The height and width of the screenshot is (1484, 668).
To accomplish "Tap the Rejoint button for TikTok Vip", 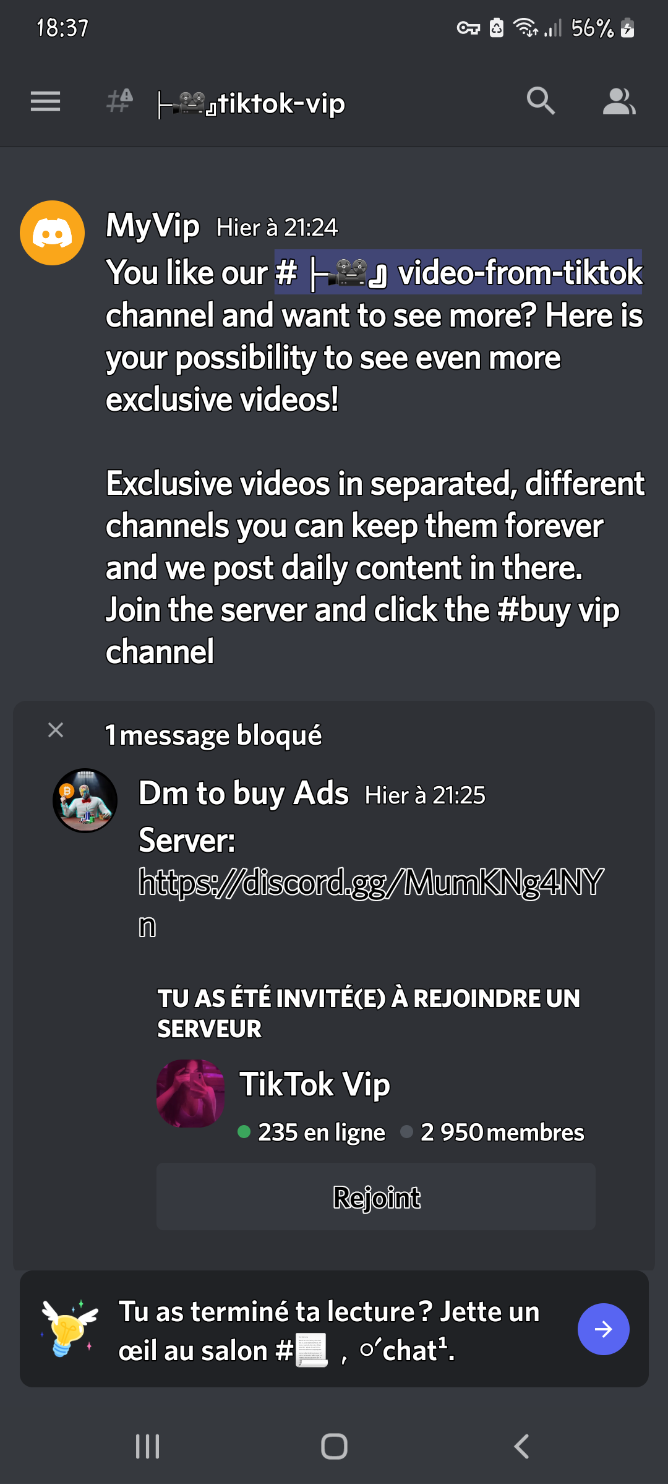I will (x=376, y=1197).
